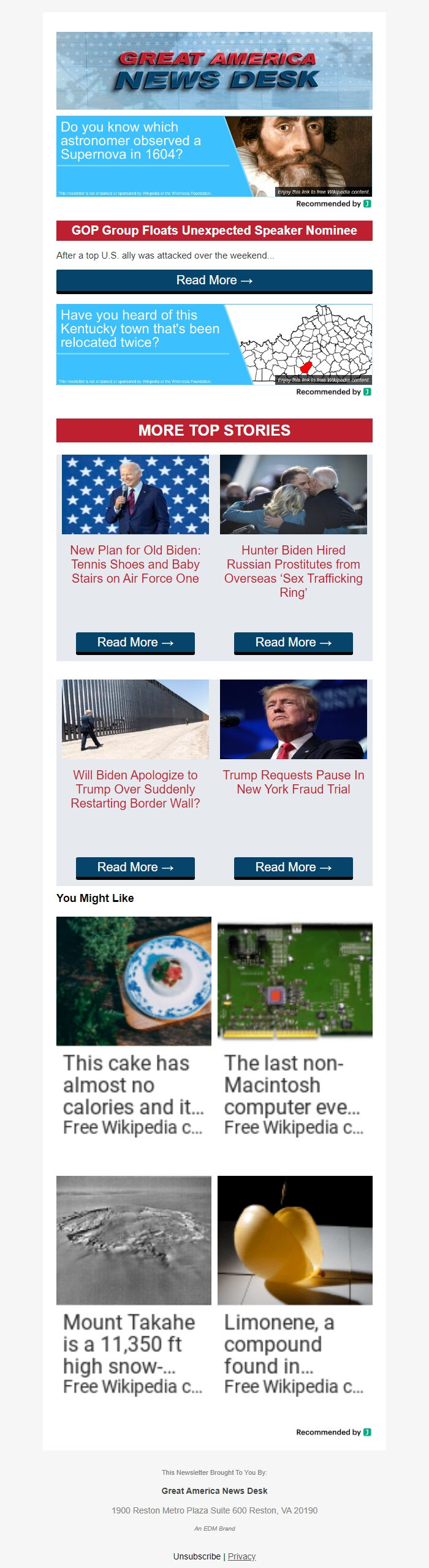Read more on Biden's tennis shoes story

pyautogui.click(x=135, y=643)
